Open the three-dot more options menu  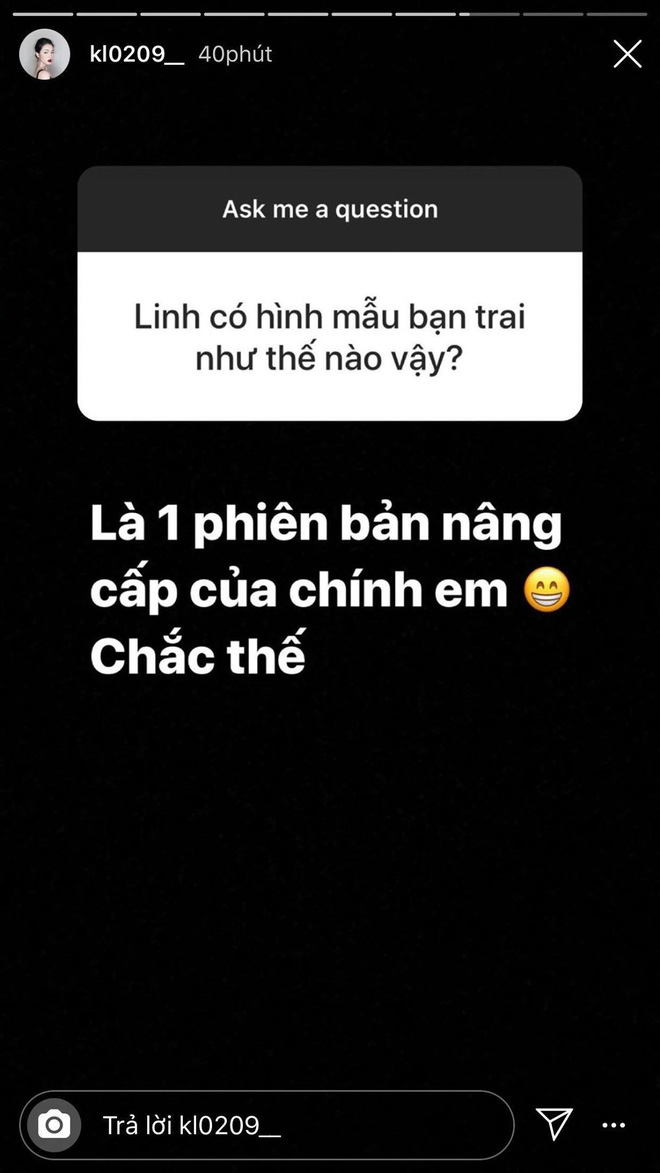(x=613, y=1125)
